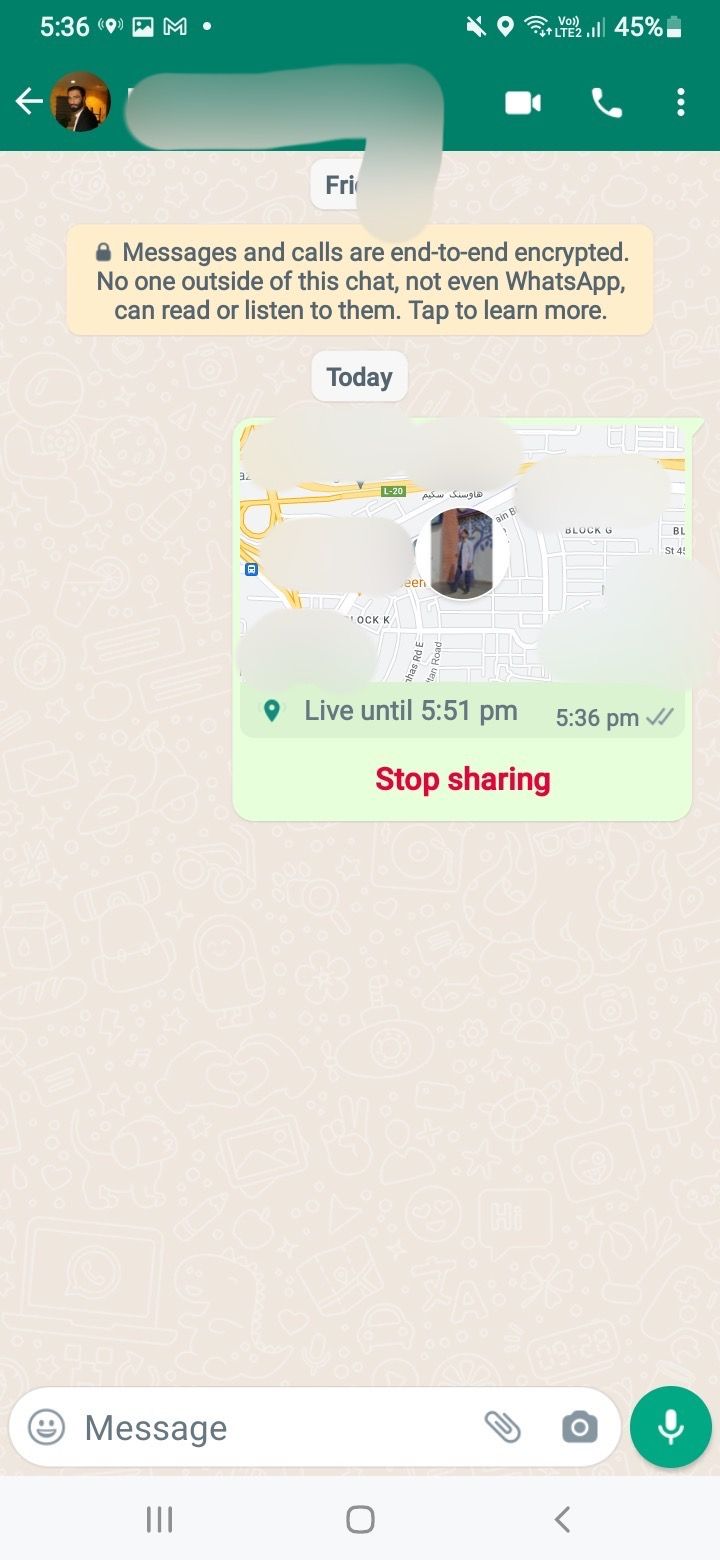Open the camera from the message bar
The width and height of the screenshot is (720, 1560).
[579, 1427]
